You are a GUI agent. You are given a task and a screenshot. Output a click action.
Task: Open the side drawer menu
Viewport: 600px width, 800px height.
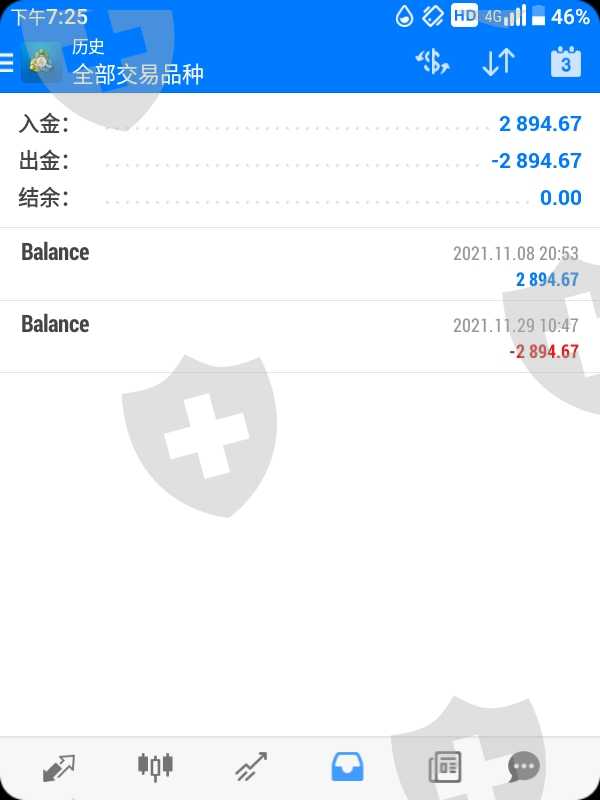point(8,62)
